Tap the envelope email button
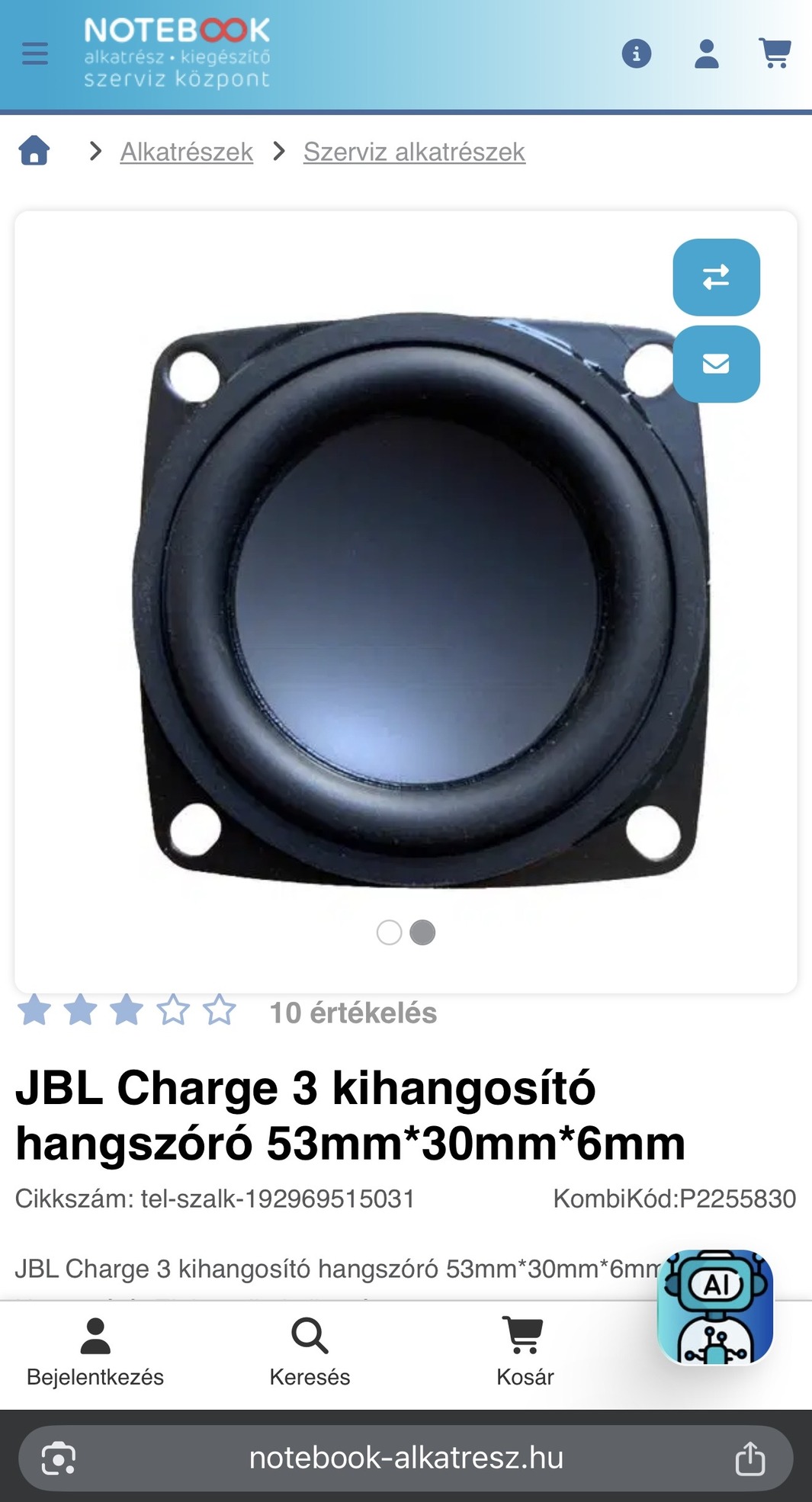812x1502 pixels. pyautogui.click(x=716, y=364)
